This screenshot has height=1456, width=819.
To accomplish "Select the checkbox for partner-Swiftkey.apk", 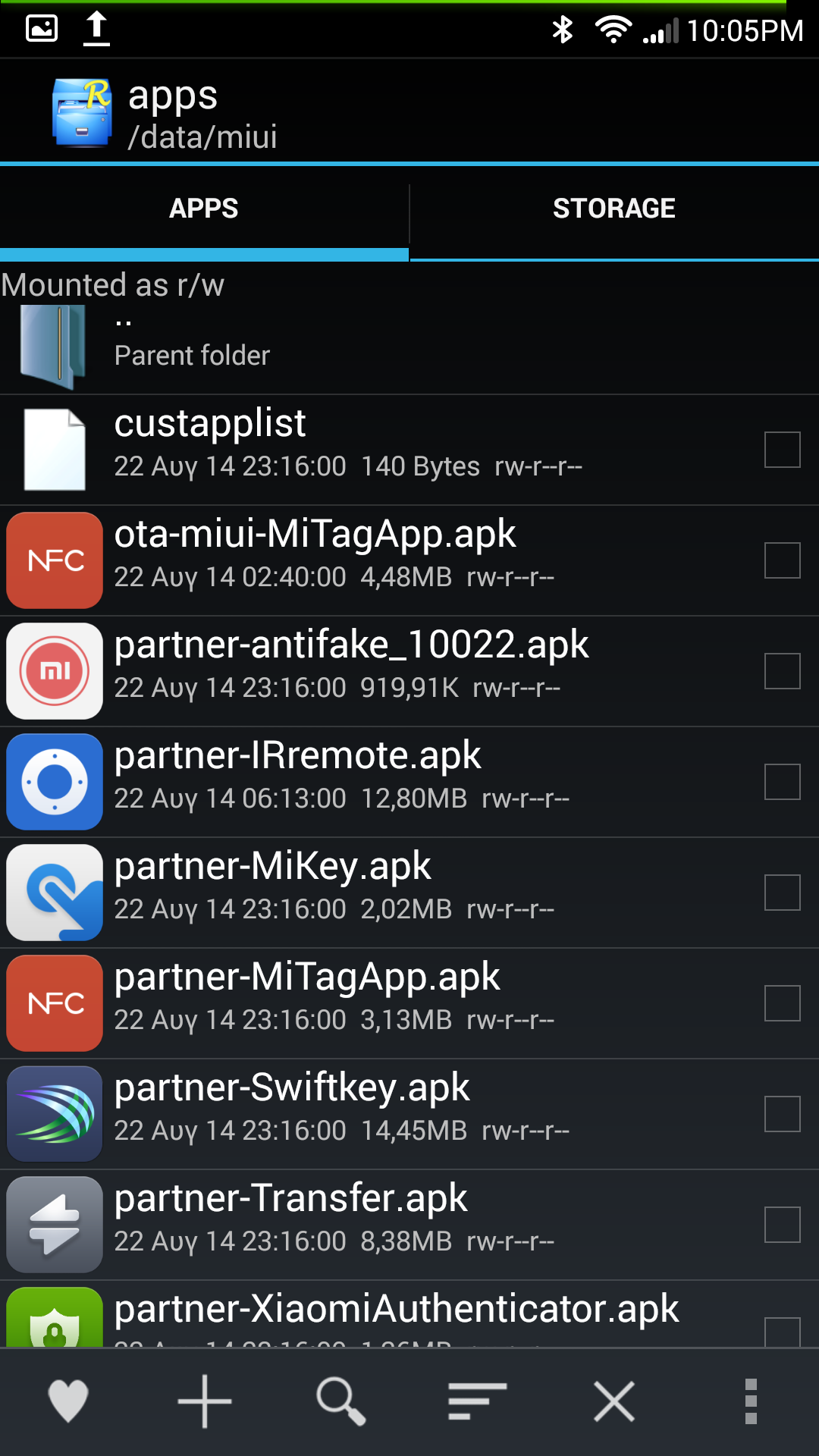I will point(782,1114).
